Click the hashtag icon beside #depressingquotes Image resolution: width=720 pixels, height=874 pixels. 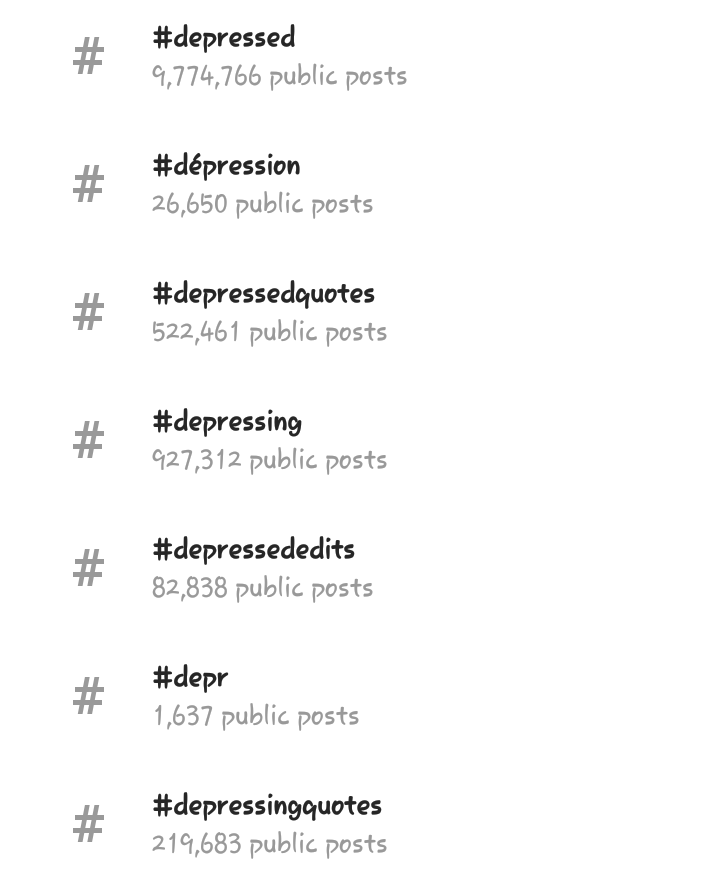coord(89,824)
